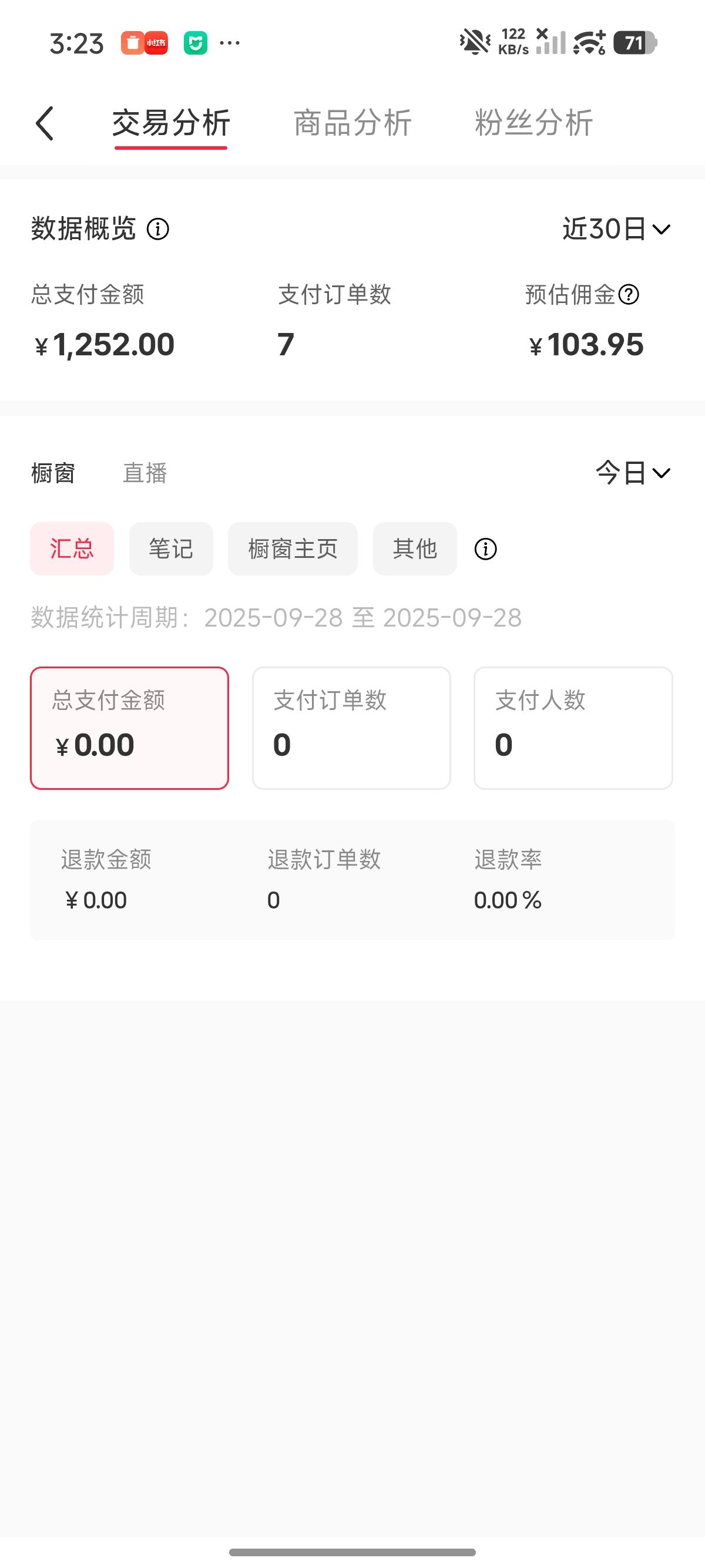Select the 总支付金额 ¥0.00 card

point(130,728)
